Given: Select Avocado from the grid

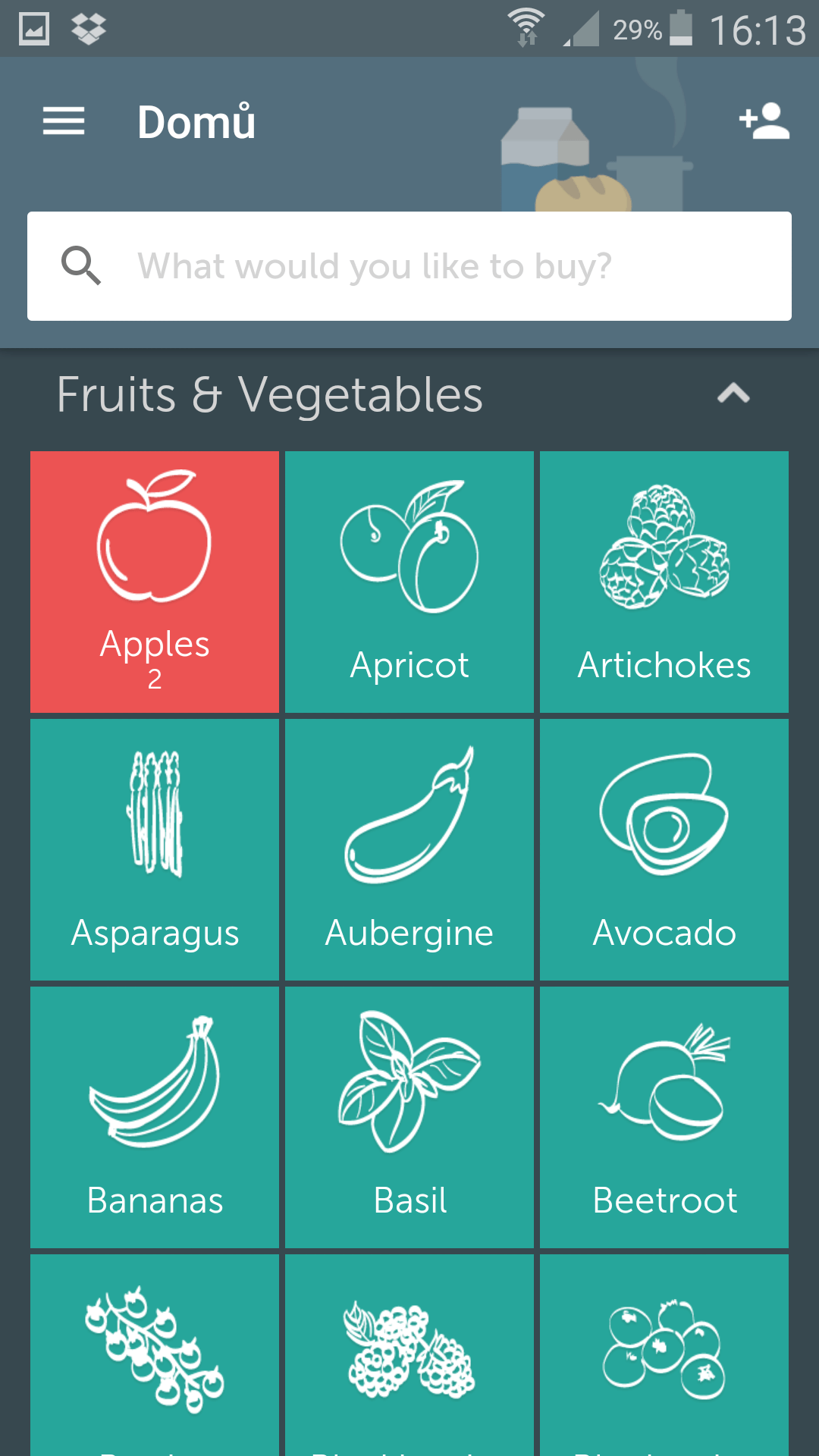Looking at the screenshot, I should [664, 849].
